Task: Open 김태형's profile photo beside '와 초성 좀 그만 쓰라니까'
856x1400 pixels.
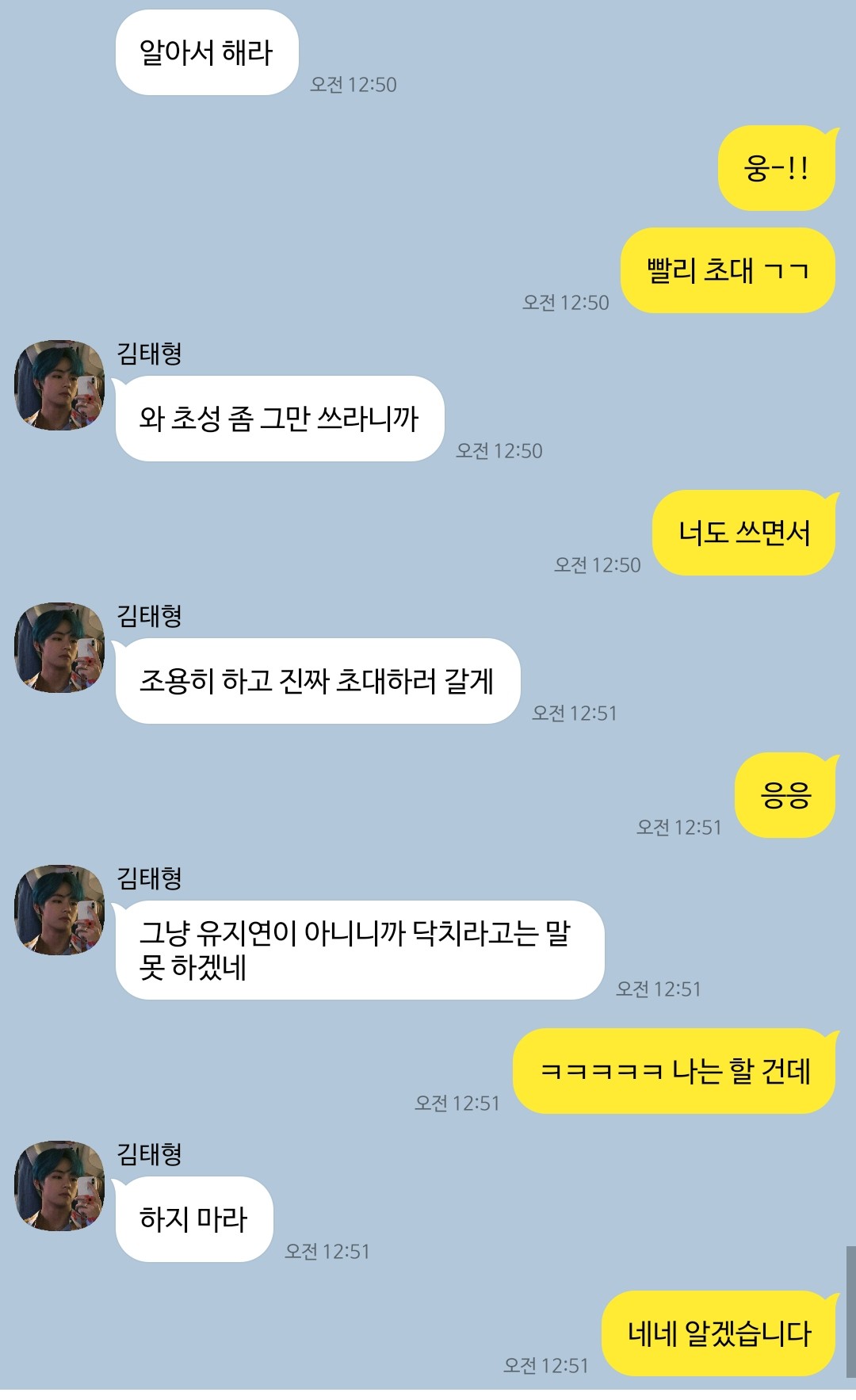Action: (x=59, y=385)
